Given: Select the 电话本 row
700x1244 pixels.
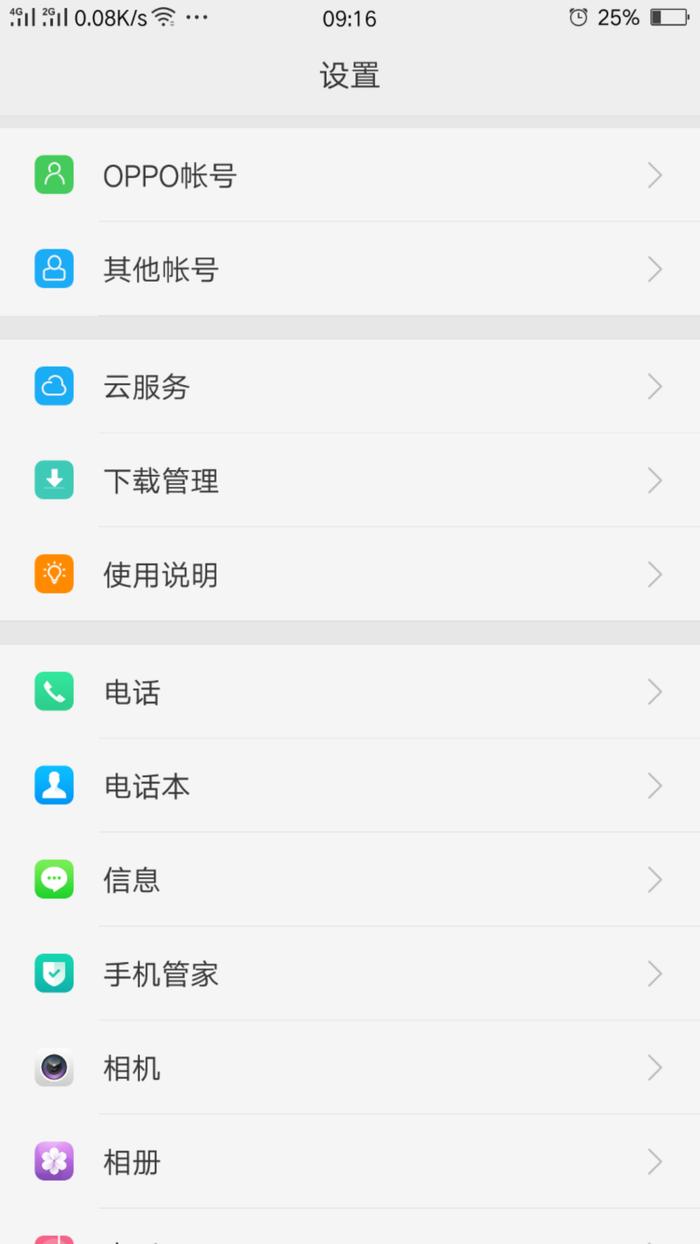Looking at the screenshot, I should tap(350, 786).
